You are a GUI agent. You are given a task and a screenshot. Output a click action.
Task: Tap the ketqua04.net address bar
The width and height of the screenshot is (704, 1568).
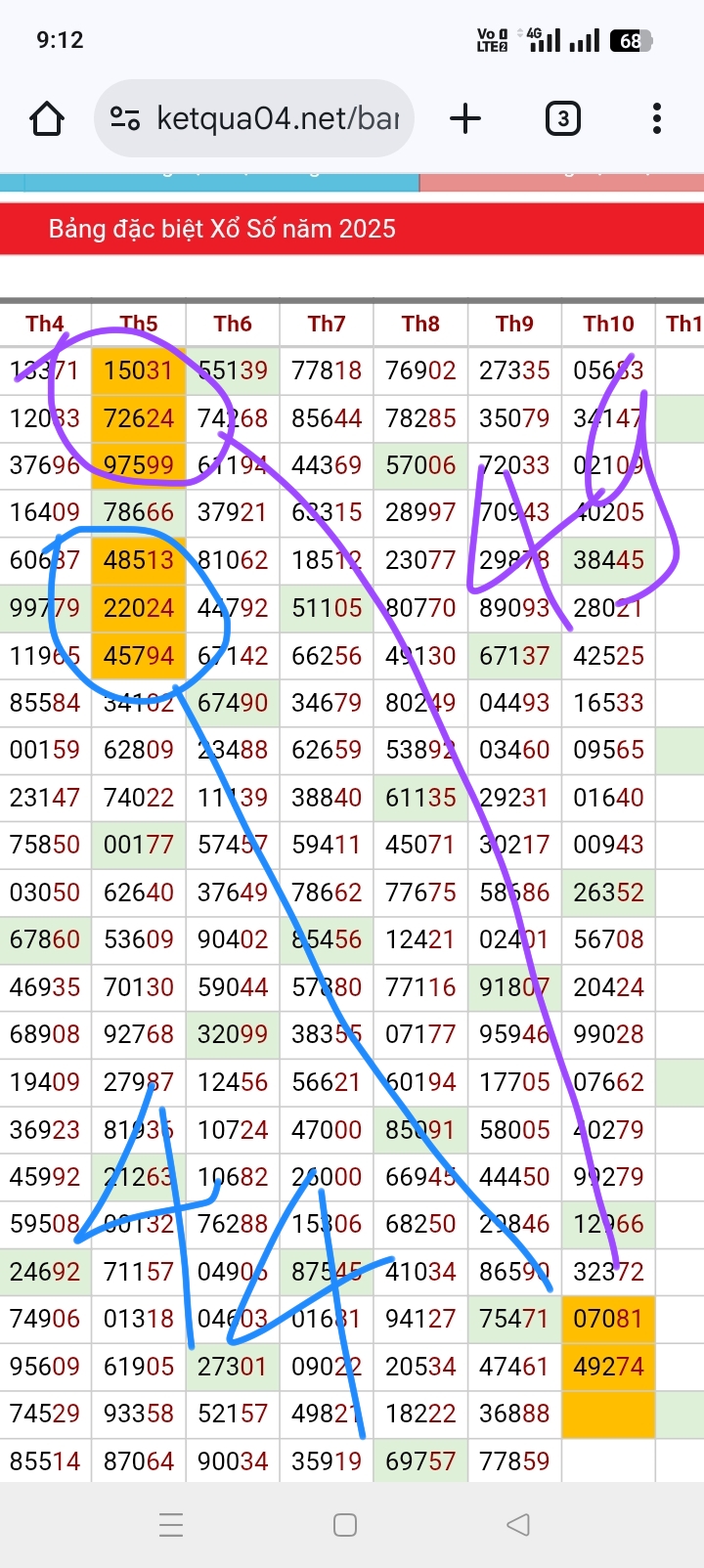point(278,119)
